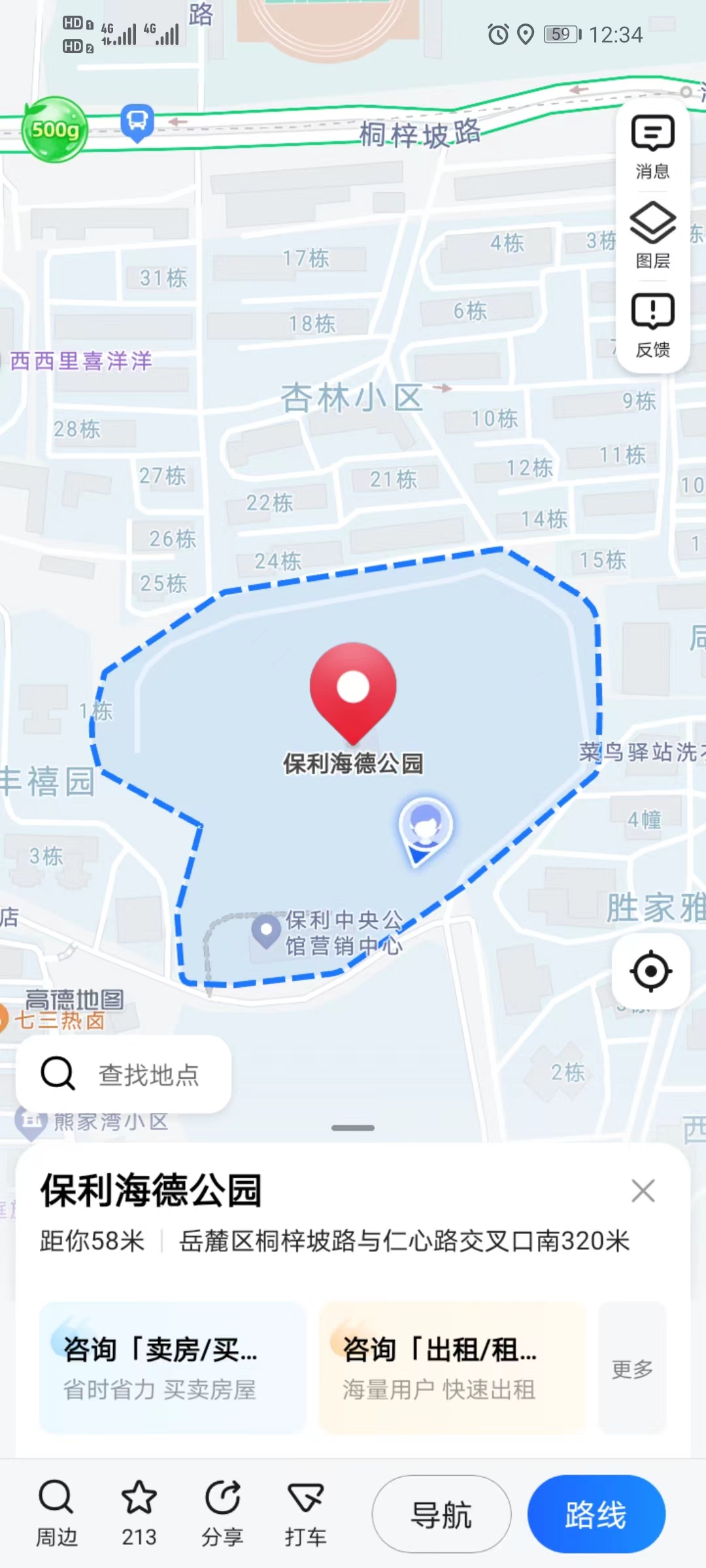Open 咨询「卖房/买… card
Viewport: 706px width, 1568px height.
173,1367
